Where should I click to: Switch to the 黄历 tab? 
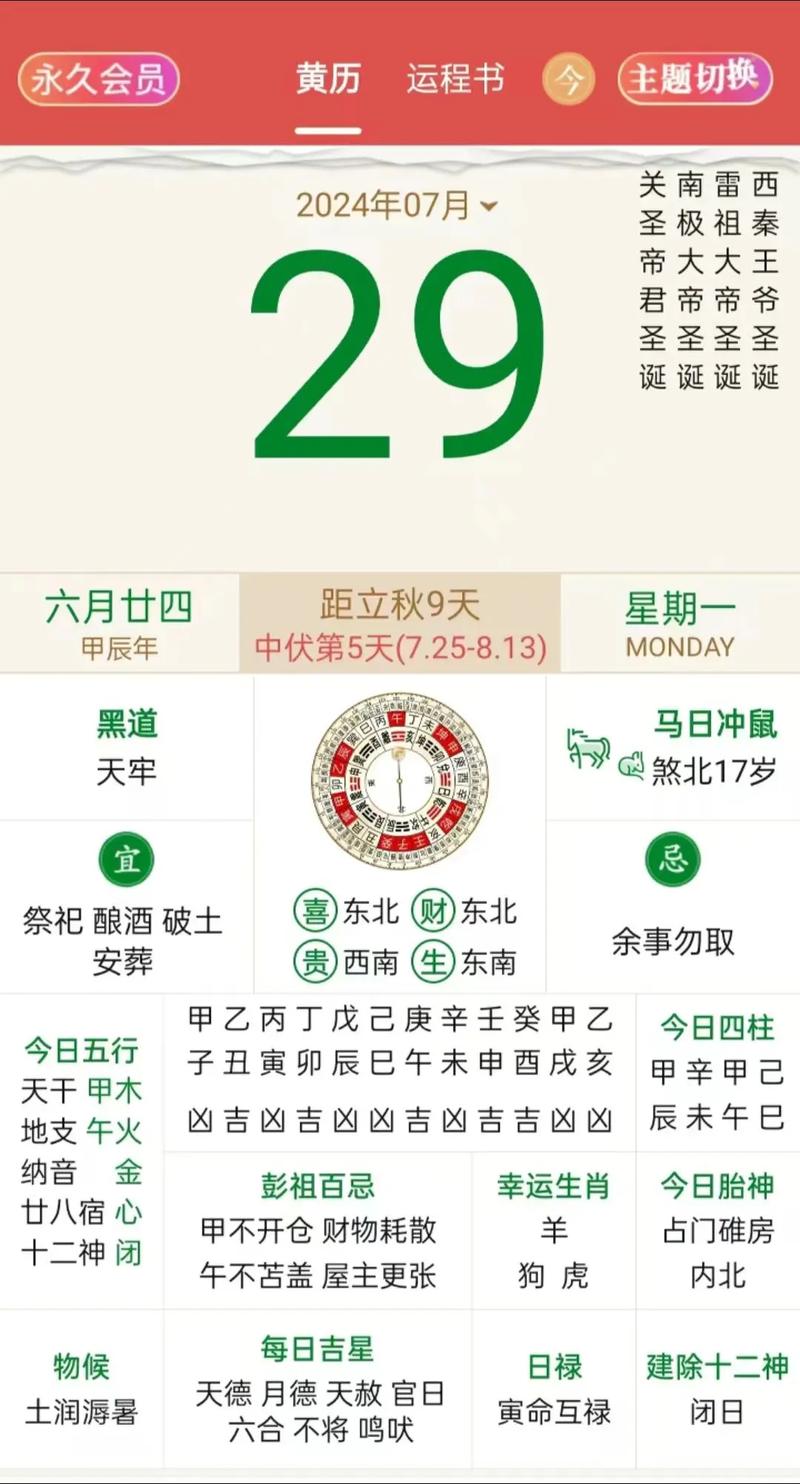pos(328,79)
